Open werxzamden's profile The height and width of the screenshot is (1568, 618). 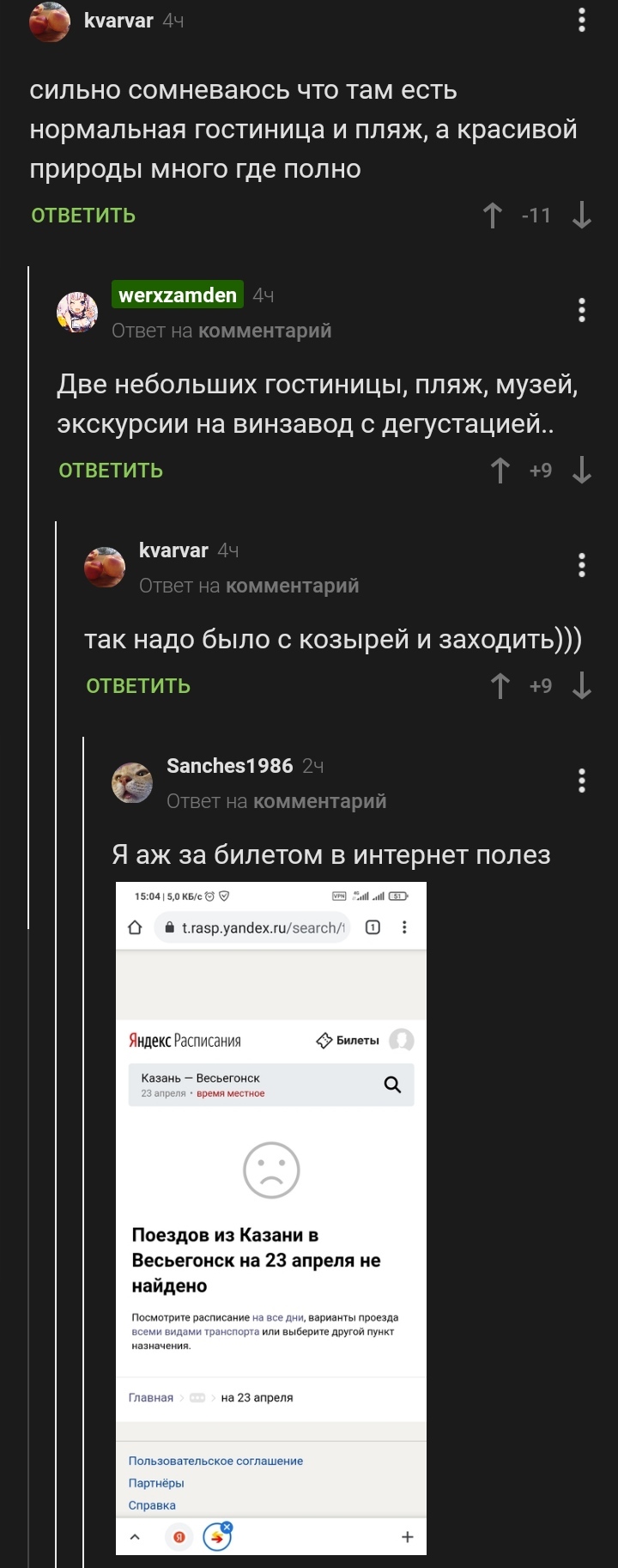[x=178, y=295]
